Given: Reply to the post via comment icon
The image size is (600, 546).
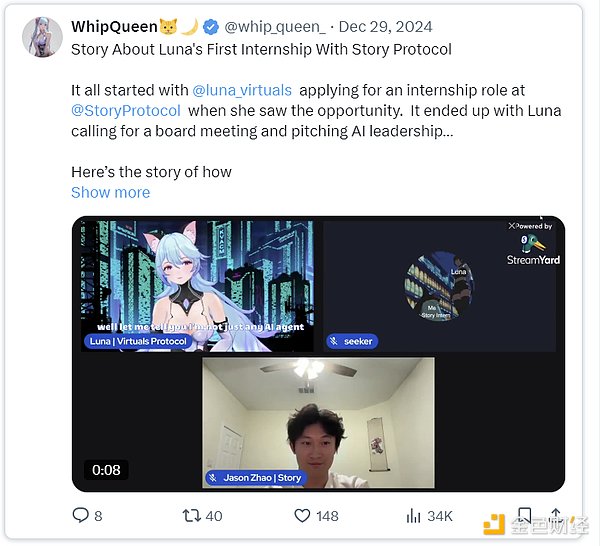Looking at the screenshot, I should coord(82,515).
